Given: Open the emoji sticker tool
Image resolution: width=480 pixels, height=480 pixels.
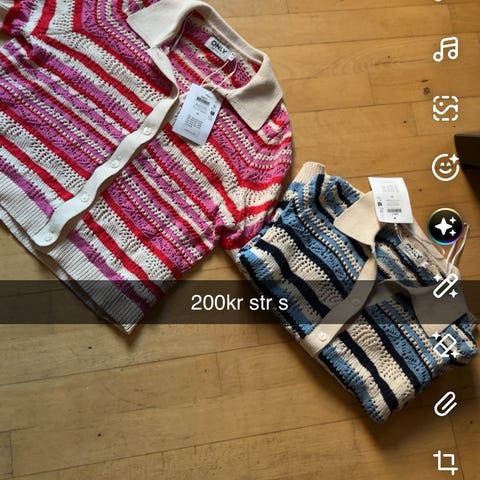Looking at the screenshot, I should 446,167.
